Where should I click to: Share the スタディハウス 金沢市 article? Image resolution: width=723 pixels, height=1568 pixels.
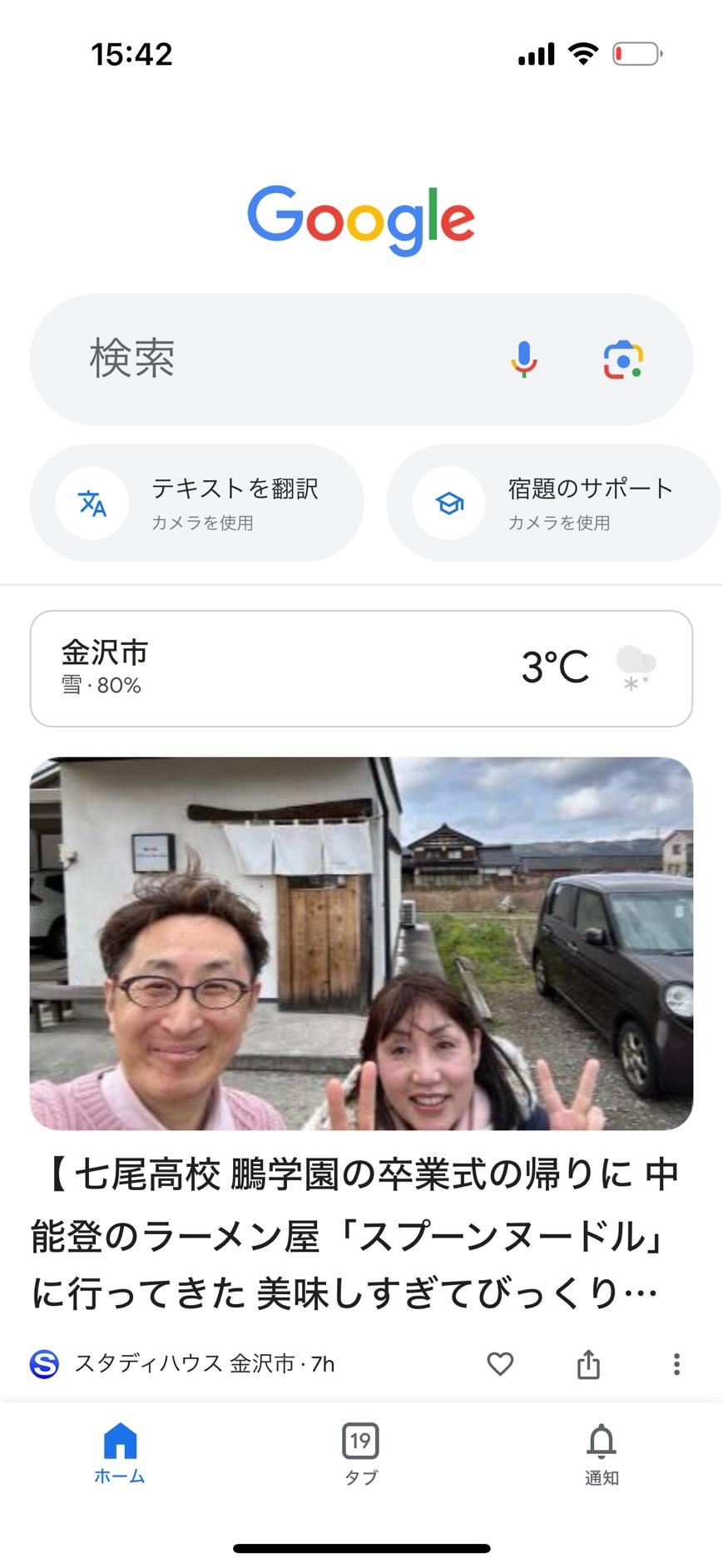click(588, 1363)
